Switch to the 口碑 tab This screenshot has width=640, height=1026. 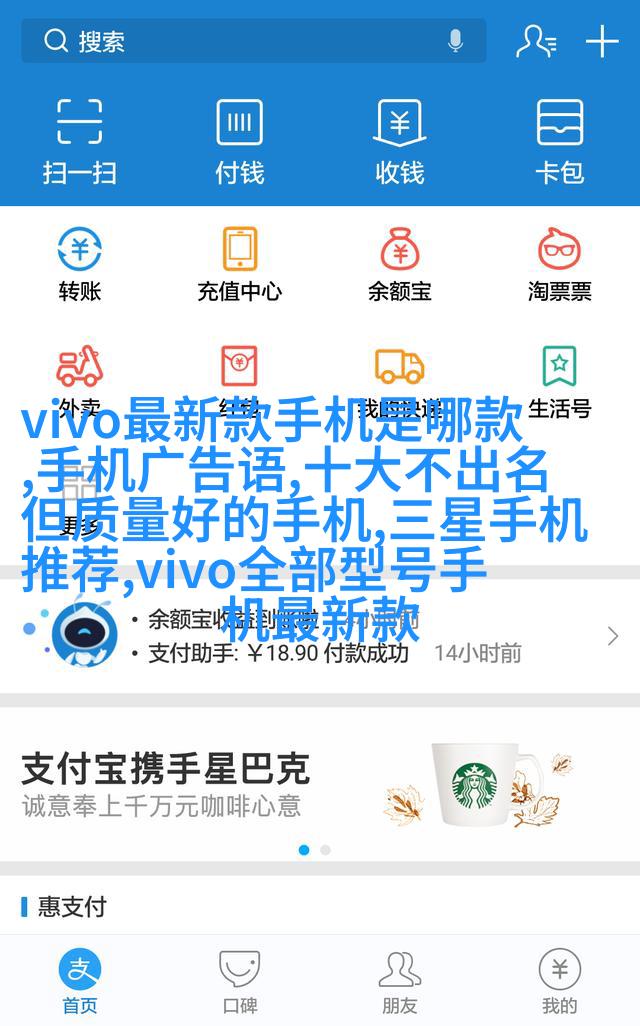240,982
